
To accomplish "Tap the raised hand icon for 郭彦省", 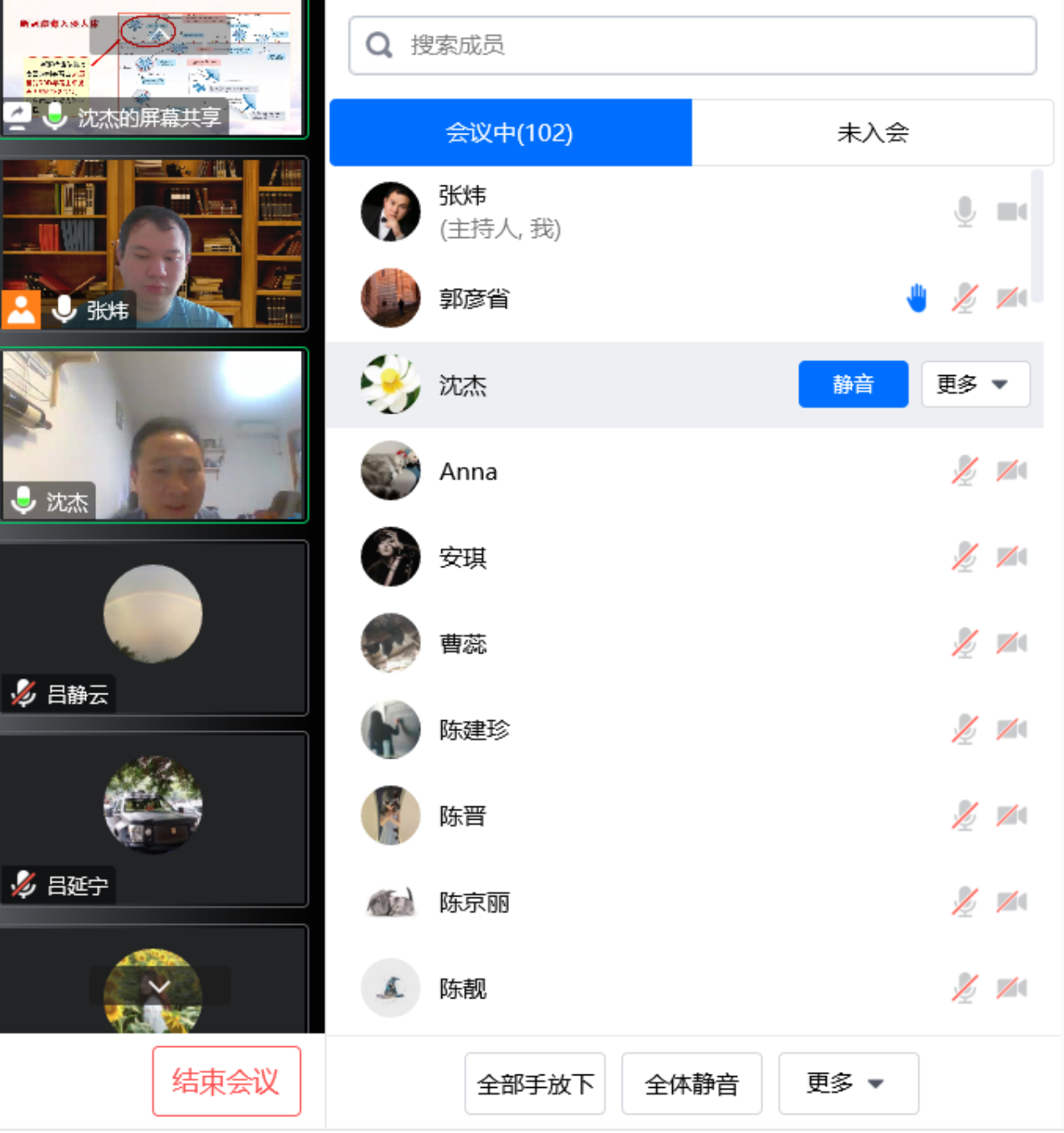I will pyautogui.click(x=917, y=297).
